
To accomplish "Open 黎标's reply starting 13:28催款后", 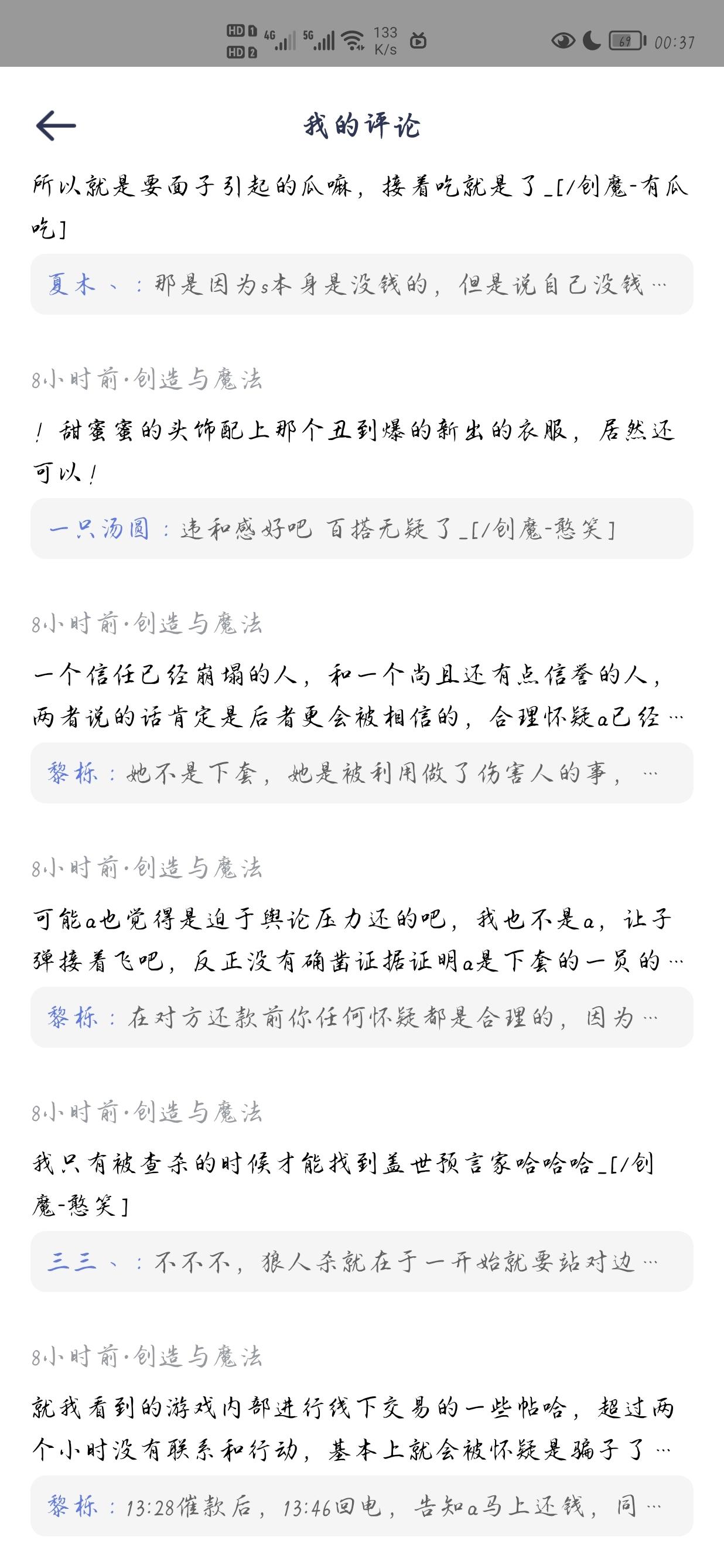I will [x=361, y=1505].
